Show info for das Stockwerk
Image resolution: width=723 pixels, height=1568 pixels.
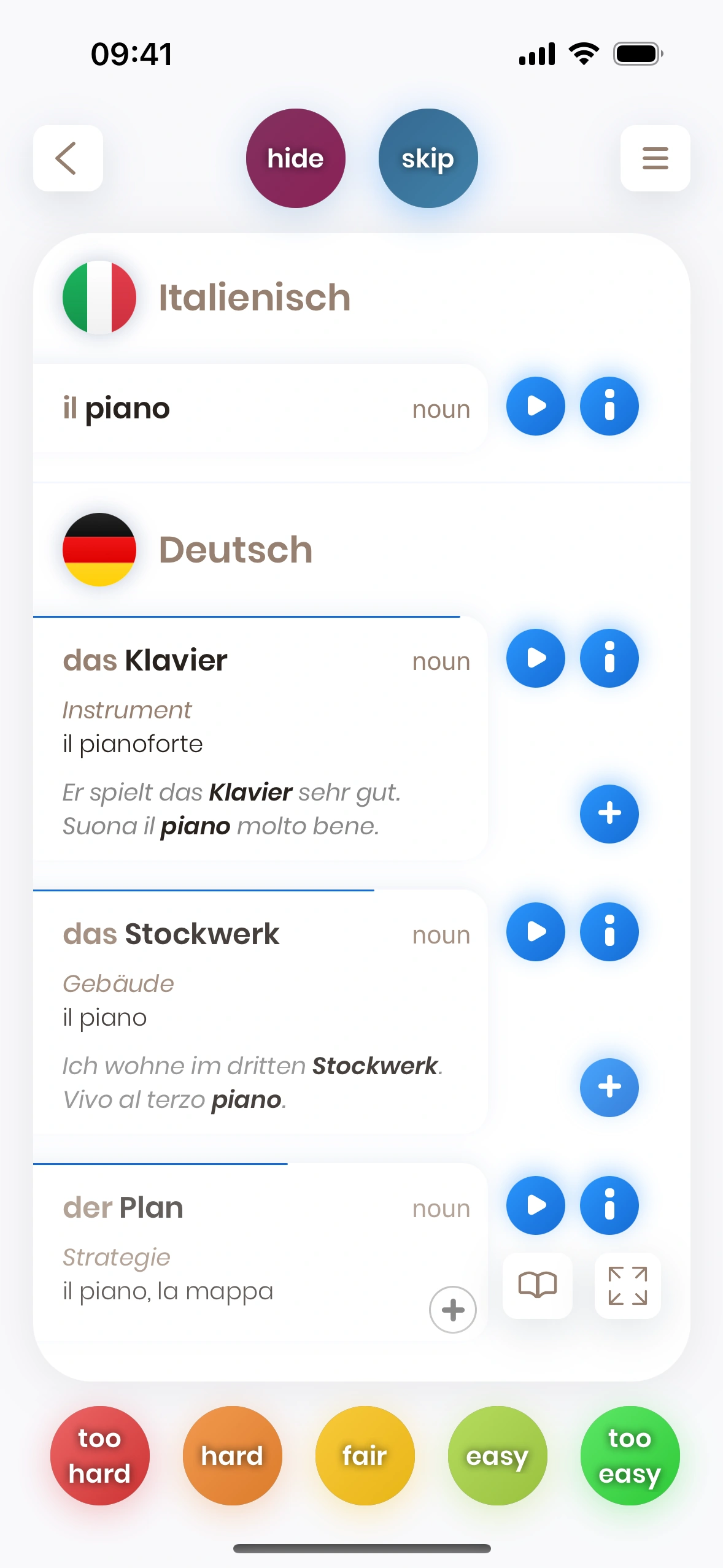(x=609, y=932)
